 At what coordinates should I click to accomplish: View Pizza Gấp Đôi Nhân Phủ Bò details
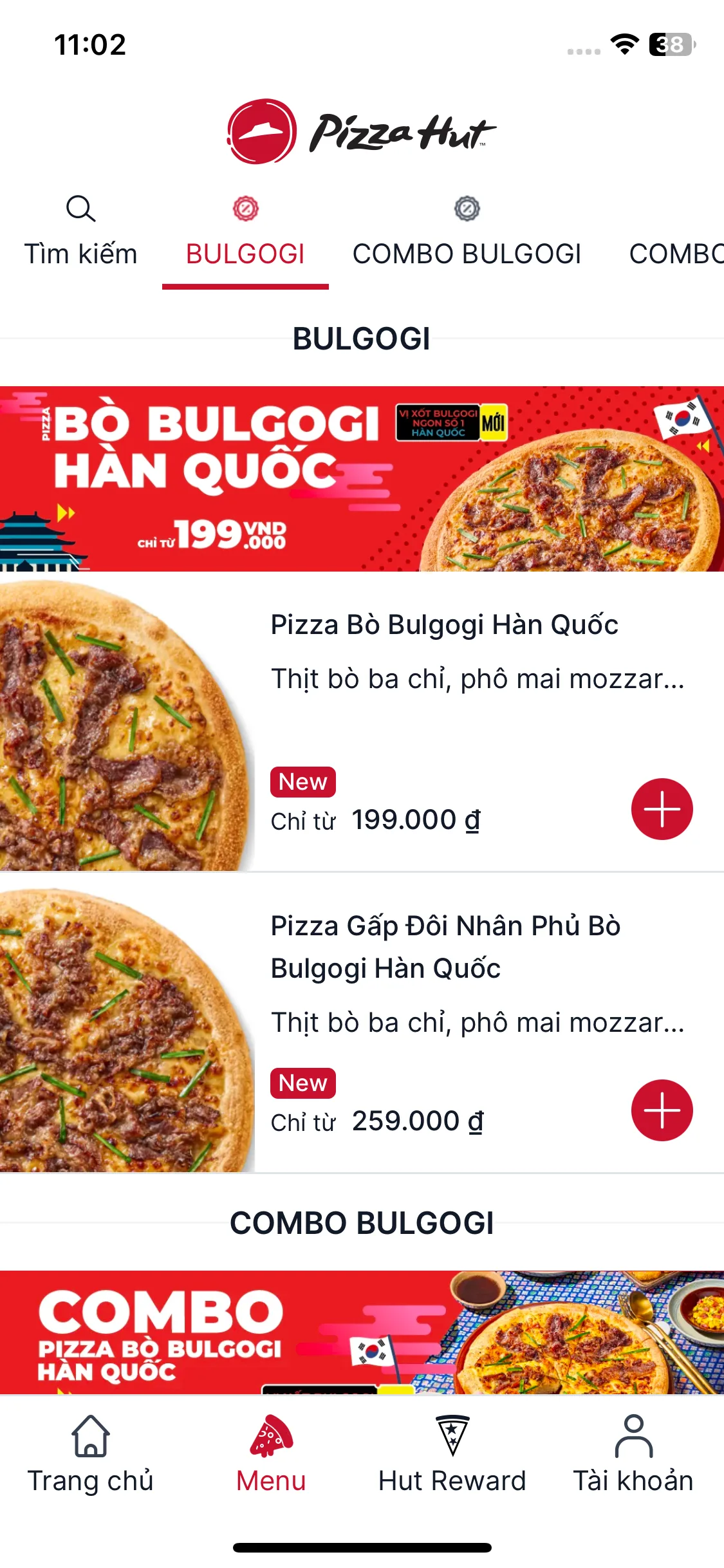(445, 946)
